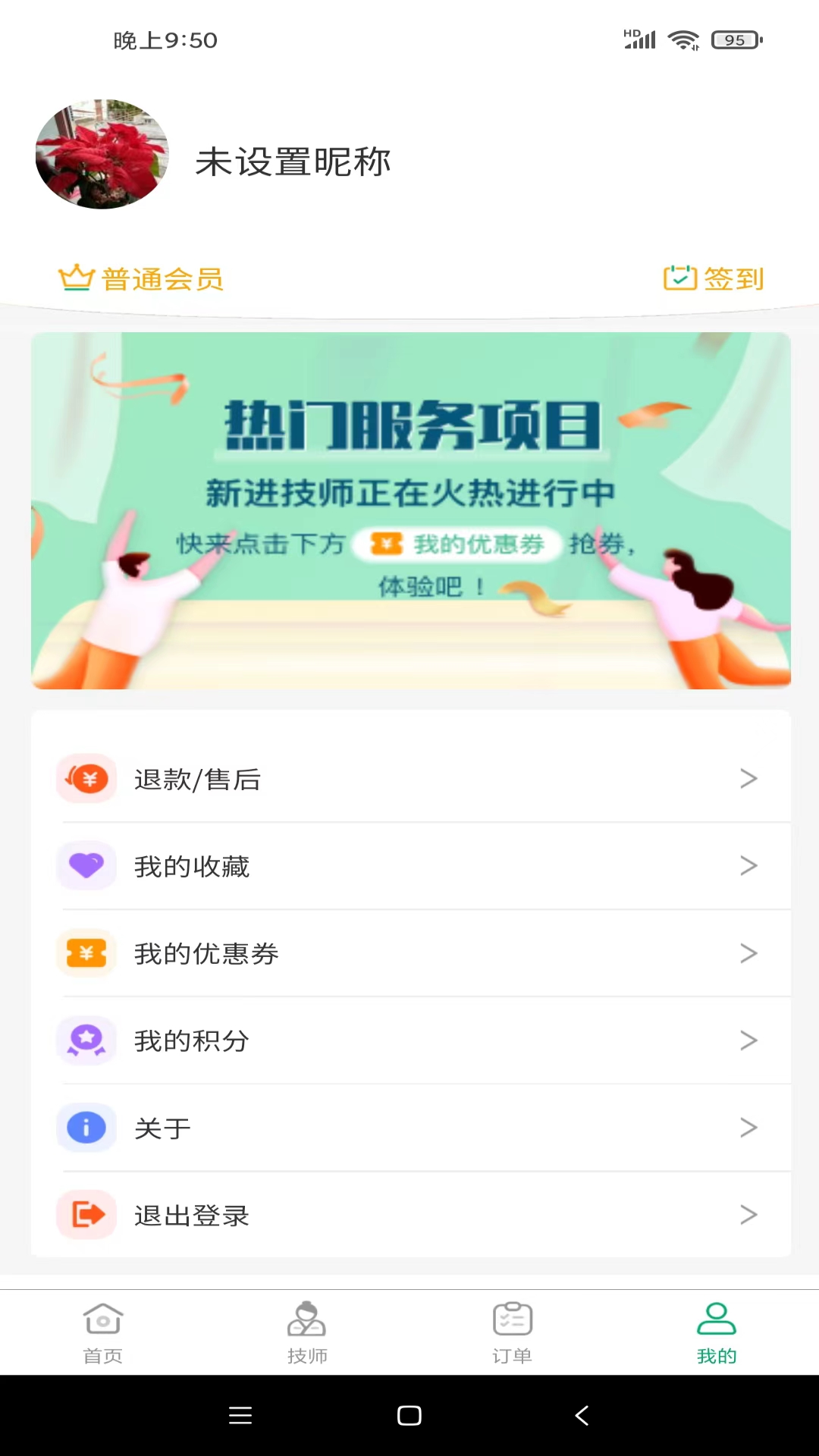Click the blue info icon next to 关于
The width and height of the screenshot is (819, 1456).
86,1128
